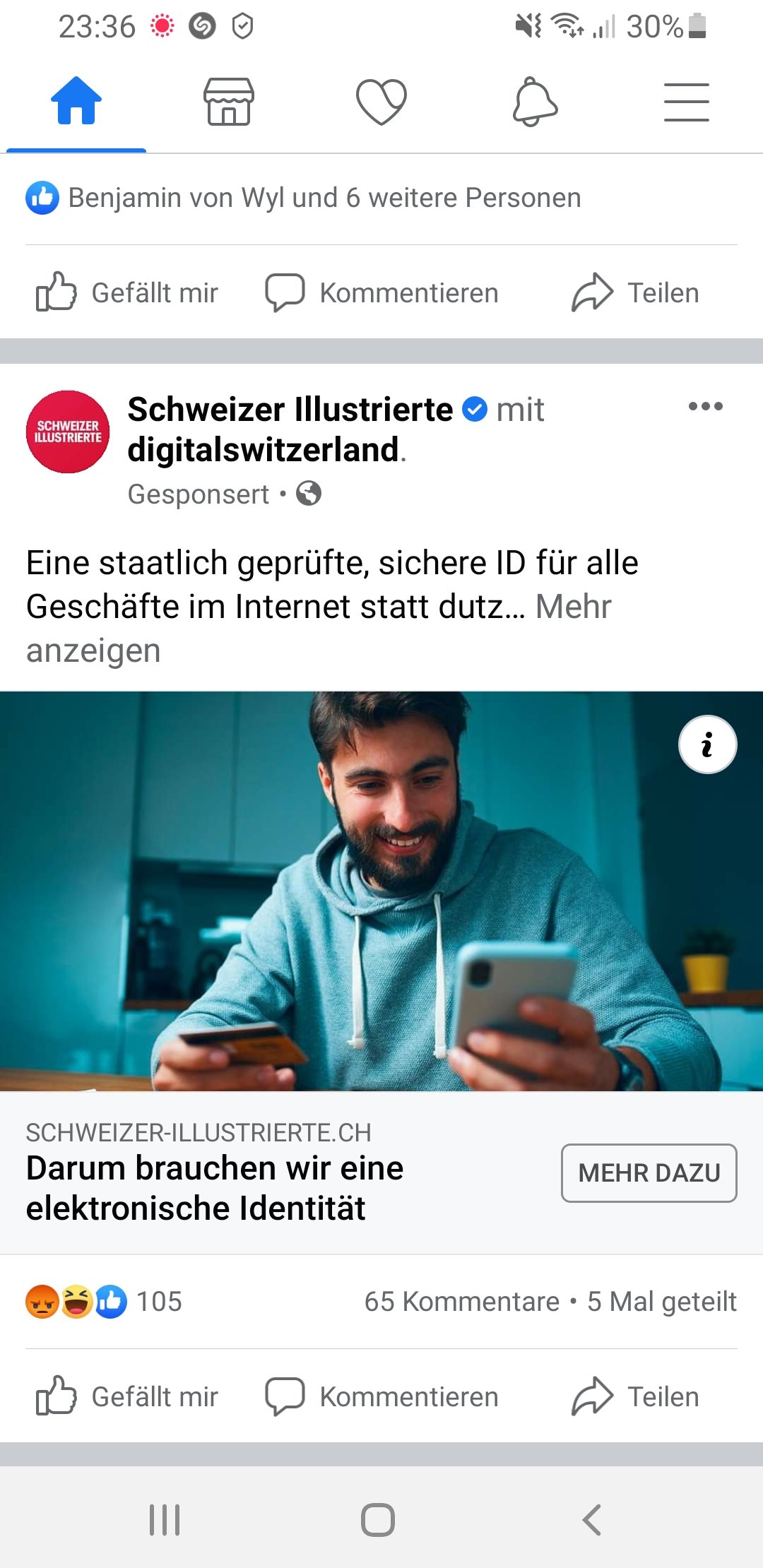This screenshot has width=763, height=1568.
Task: Go back with the system back button
Action: coord(592,1519)
